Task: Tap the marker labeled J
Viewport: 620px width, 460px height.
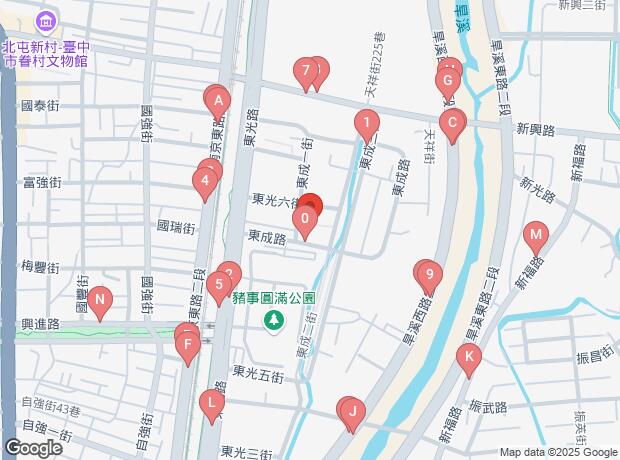Action: coord(352,412)
